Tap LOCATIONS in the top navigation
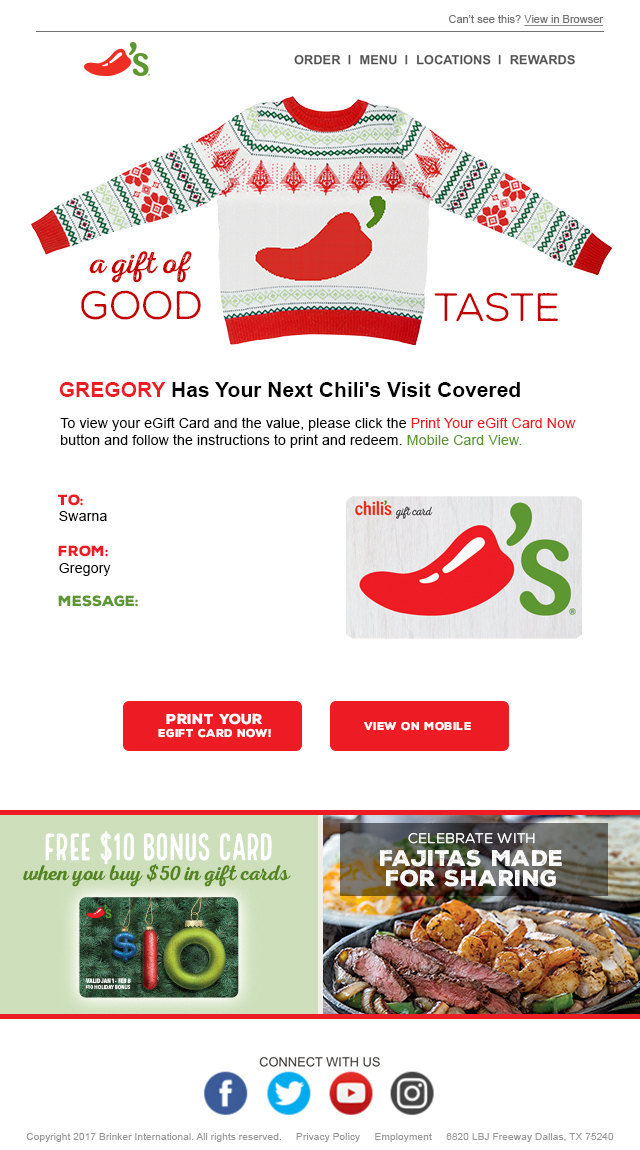The height and width of the screenshot is (1150, 640). (453, 60)
